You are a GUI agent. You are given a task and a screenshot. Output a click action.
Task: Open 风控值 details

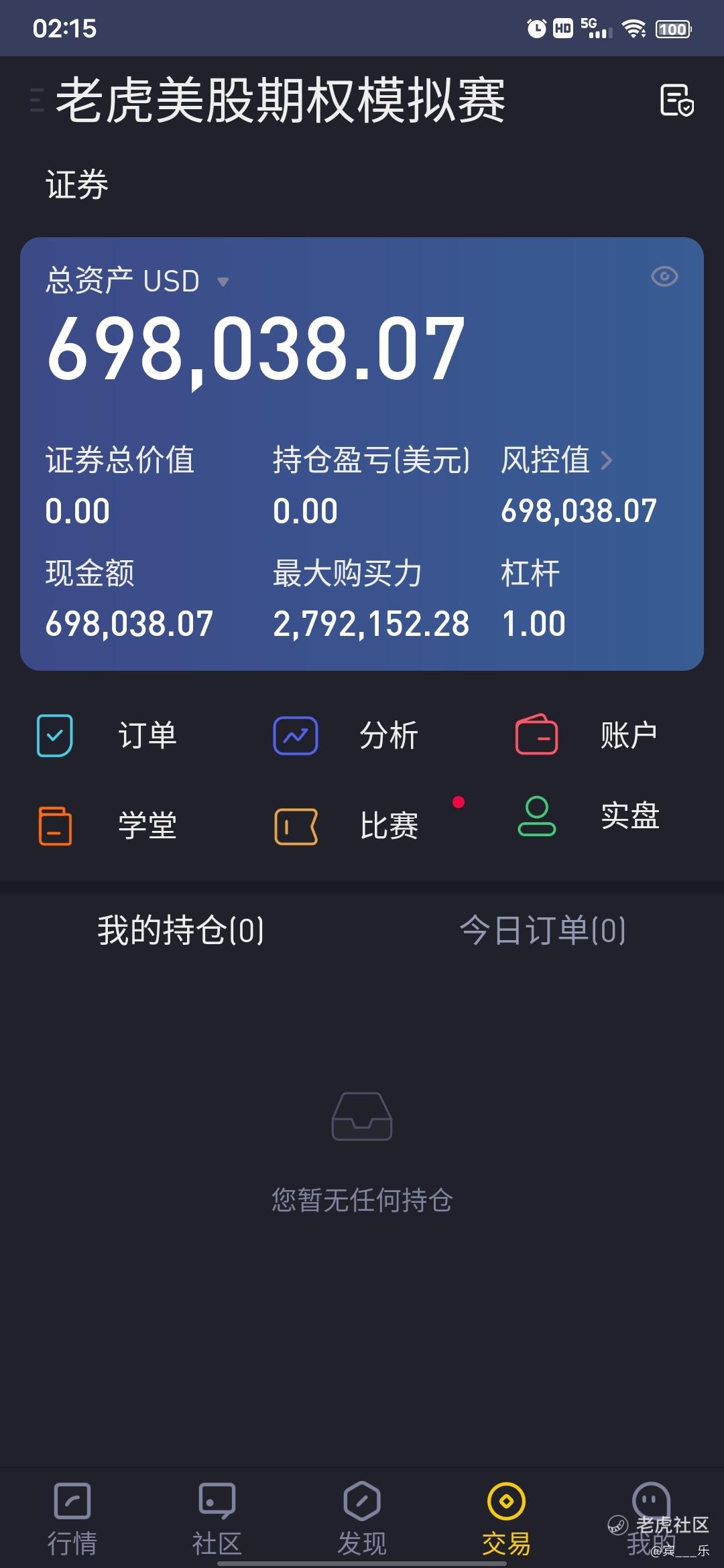pyautogui.click(x=556, y=460)
